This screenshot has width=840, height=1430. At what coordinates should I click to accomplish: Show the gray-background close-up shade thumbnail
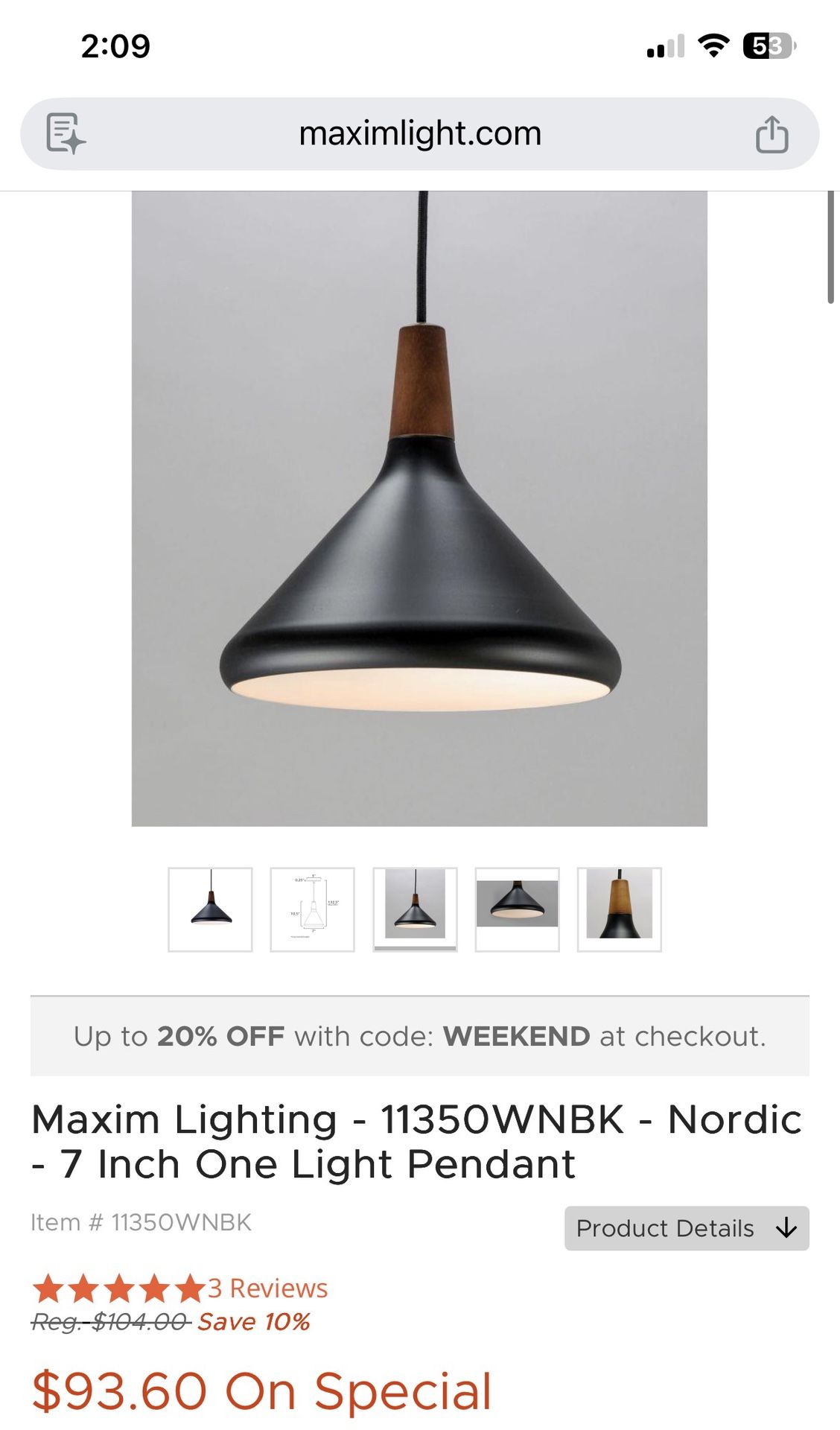(x=517, y=909)
